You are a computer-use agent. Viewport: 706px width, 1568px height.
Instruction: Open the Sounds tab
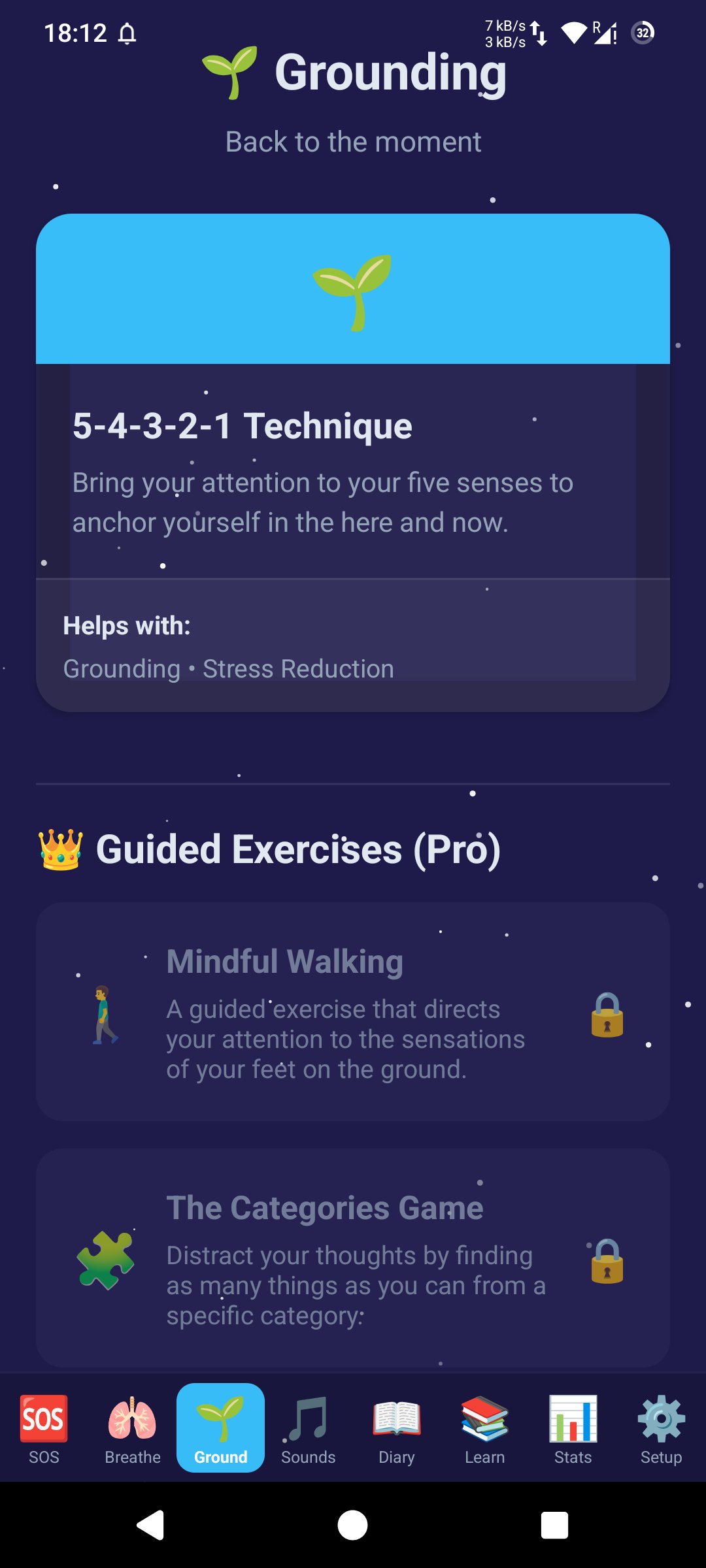click(309, 1428)
